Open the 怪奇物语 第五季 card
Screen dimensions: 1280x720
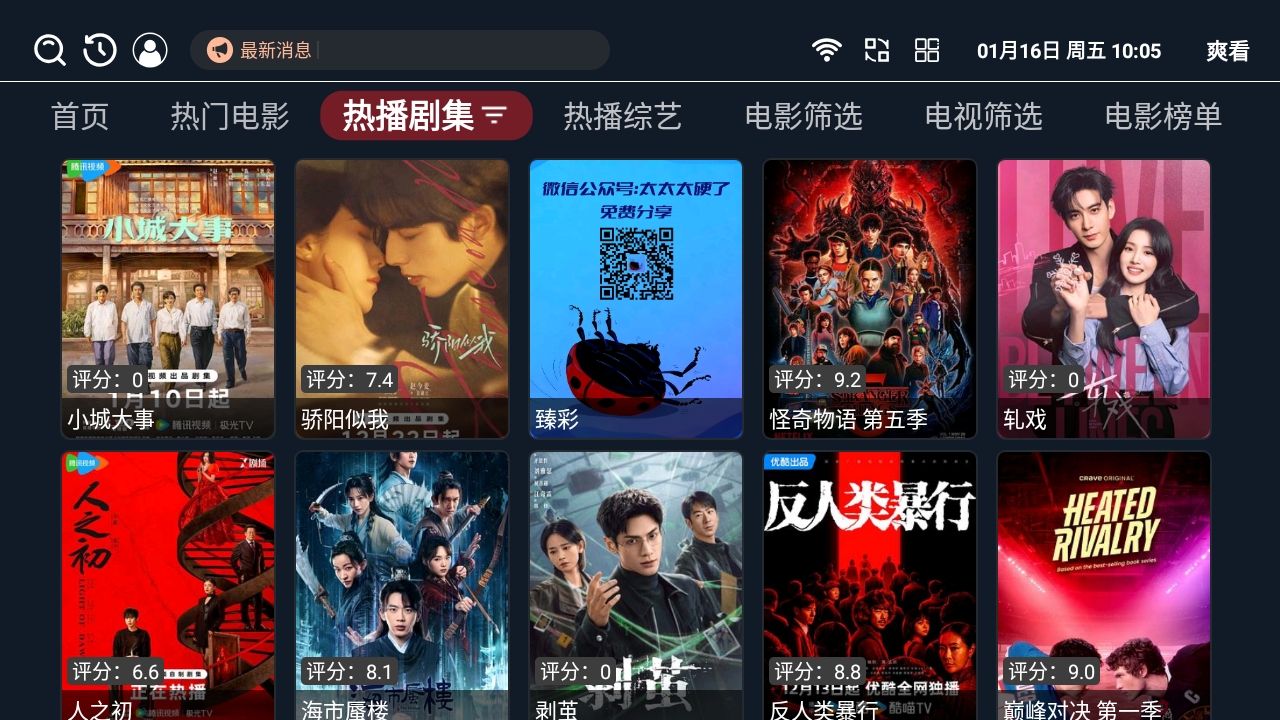click(x=870, y=298)
